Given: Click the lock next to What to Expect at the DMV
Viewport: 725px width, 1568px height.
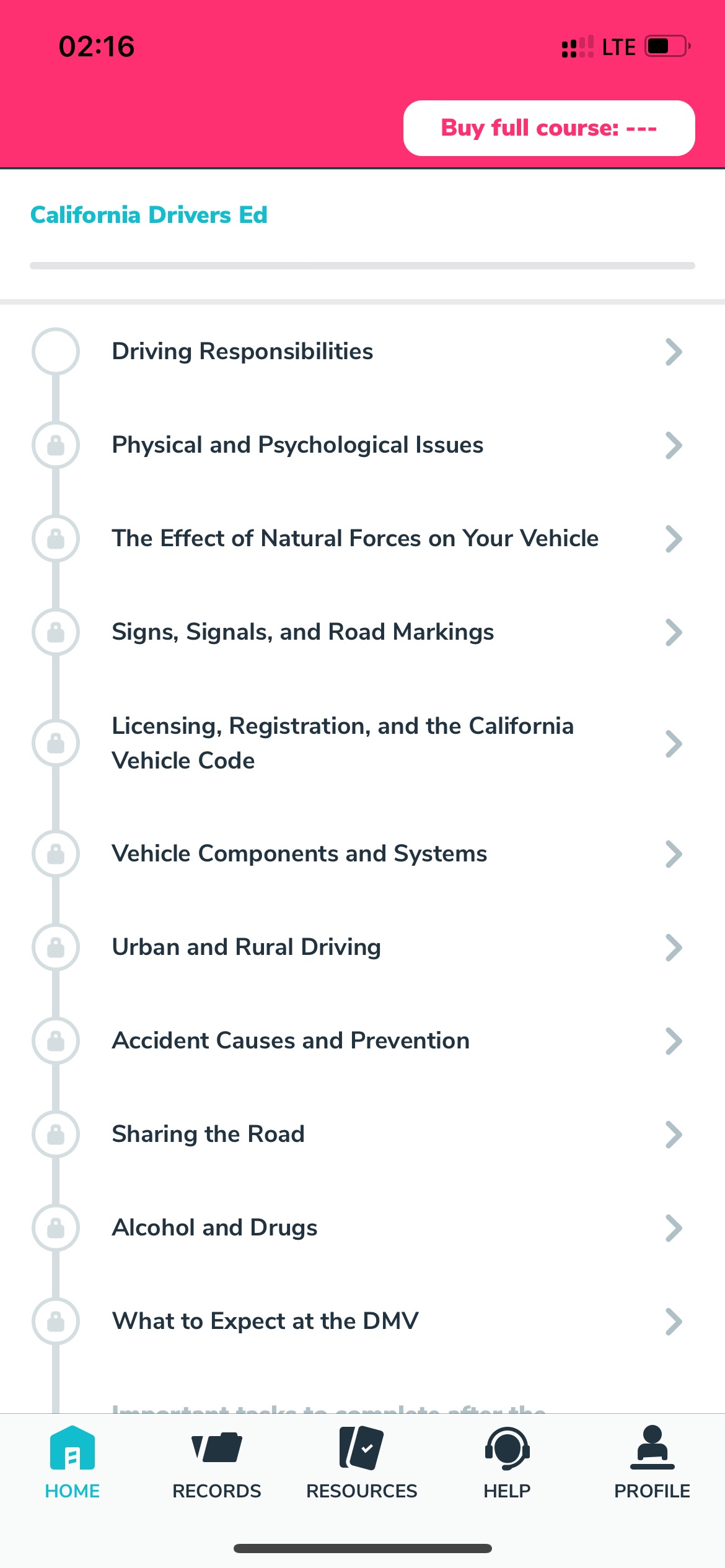Looking at the screenshot, I should 56,1321.
